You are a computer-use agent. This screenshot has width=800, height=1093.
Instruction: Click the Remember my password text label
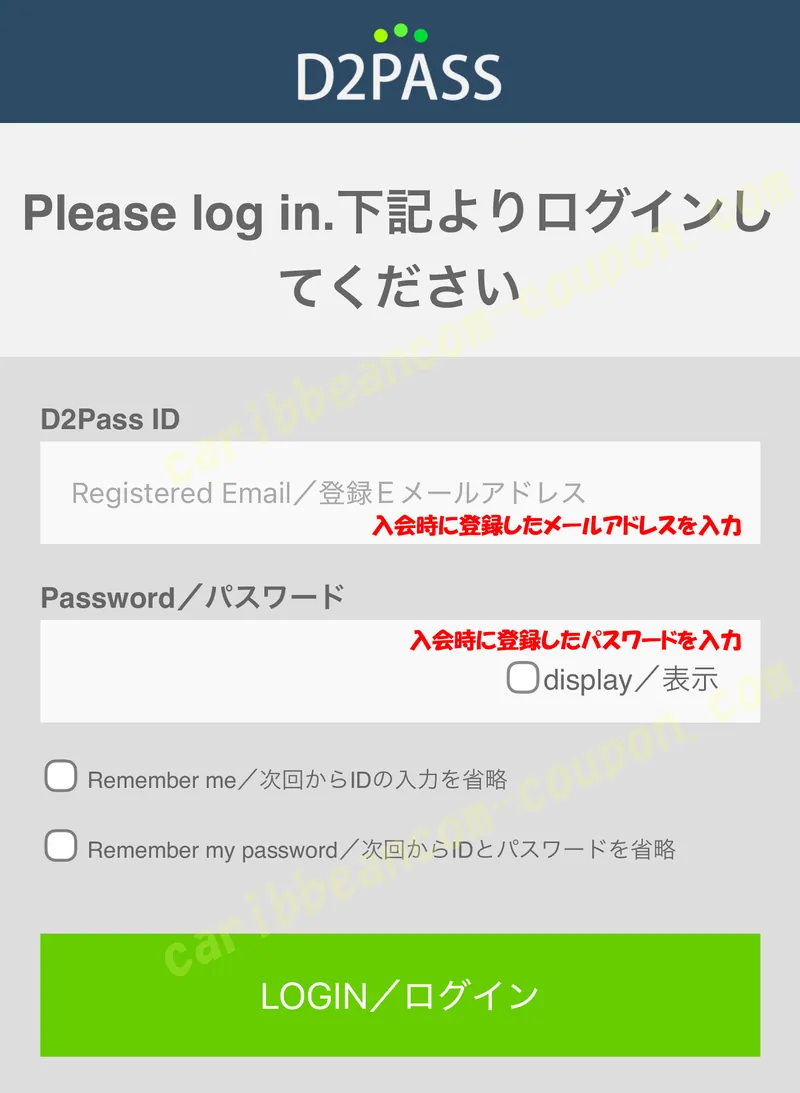pos(381,849)
